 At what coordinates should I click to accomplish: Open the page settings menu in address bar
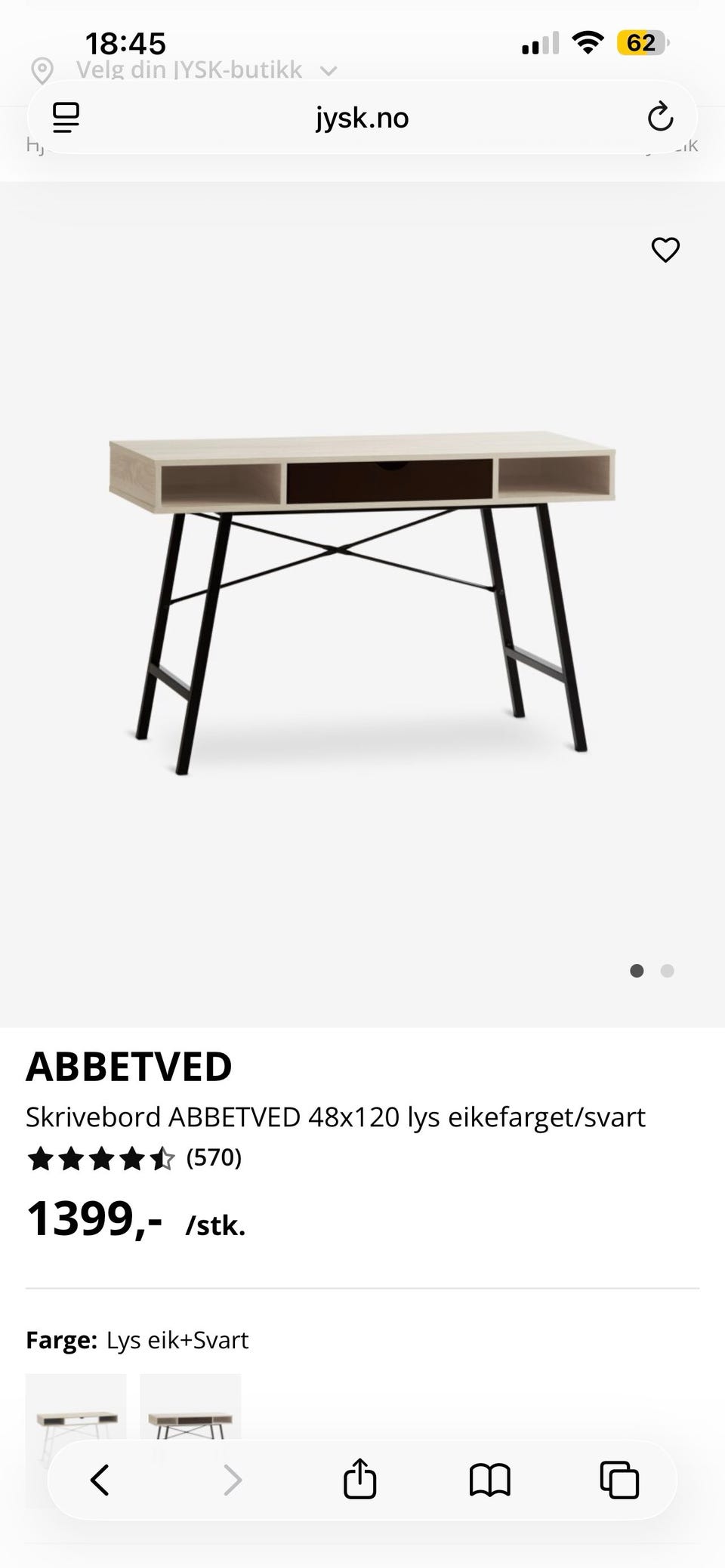[x=66, y=118]
